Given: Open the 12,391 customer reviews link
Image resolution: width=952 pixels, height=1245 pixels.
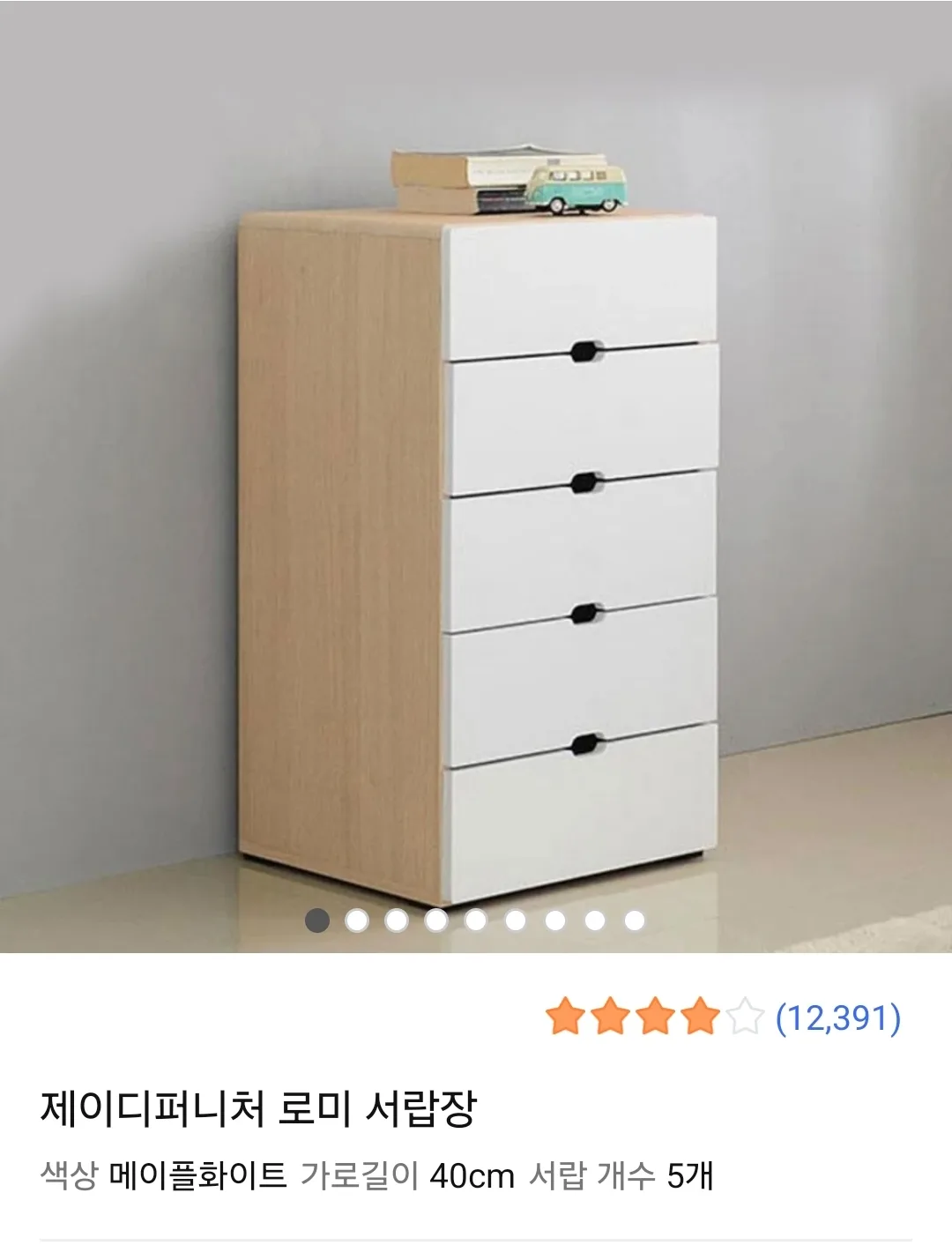Looking at the screenshot, I should [x=837, y=1018].
